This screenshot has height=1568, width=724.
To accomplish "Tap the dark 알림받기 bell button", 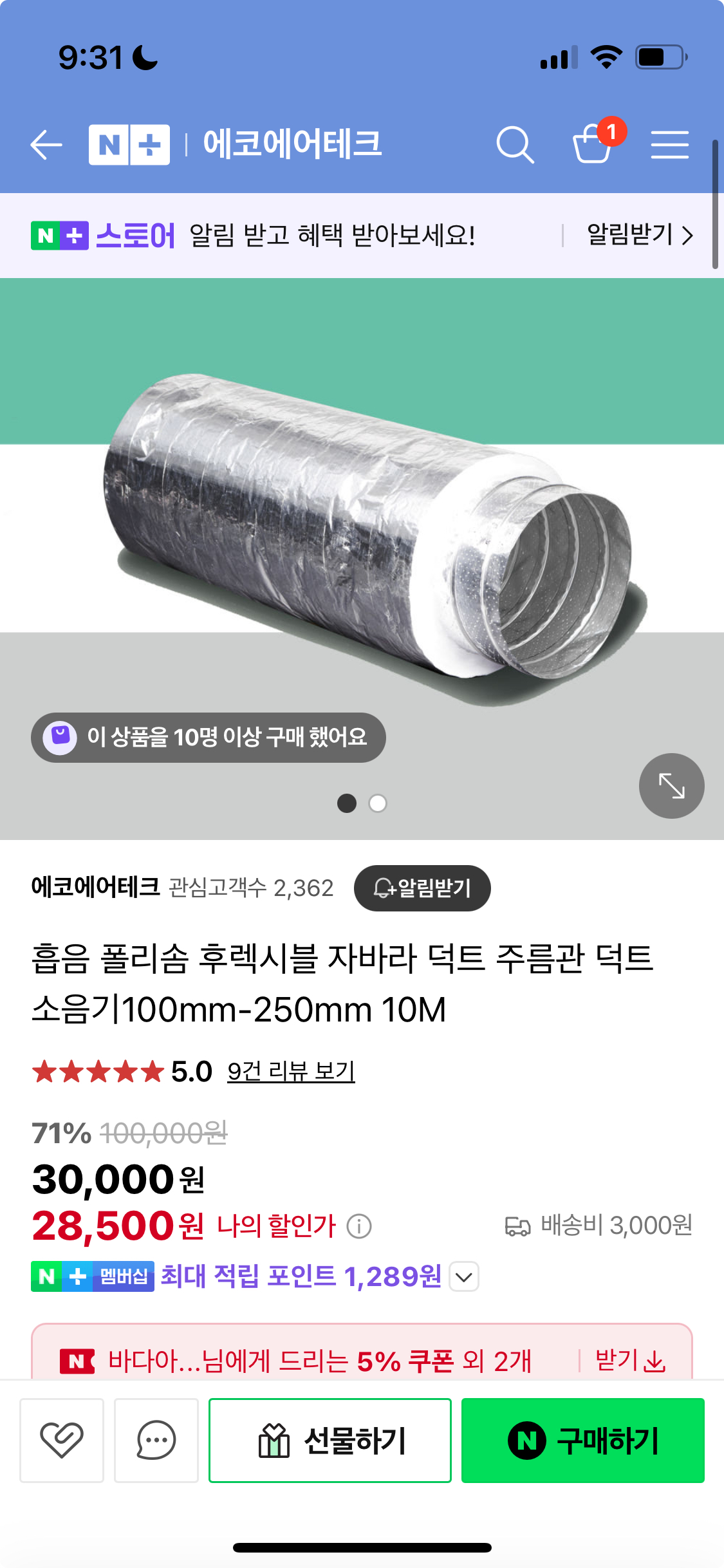I will tap(422, 888).
